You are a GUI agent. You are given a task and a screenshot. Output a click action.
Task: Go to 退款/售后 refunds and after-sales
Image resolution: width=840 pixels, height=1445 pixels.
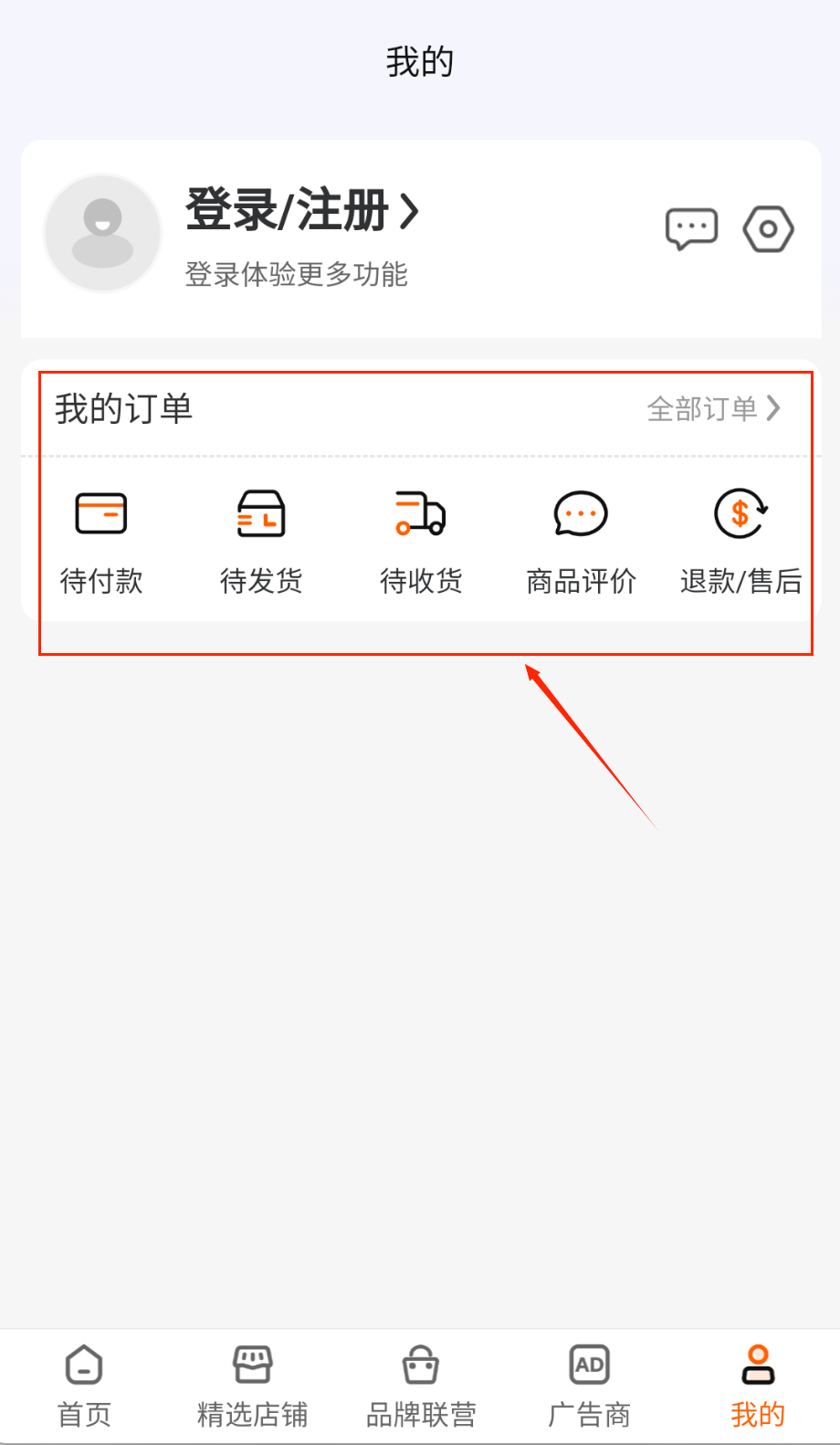tap(740, 539)
